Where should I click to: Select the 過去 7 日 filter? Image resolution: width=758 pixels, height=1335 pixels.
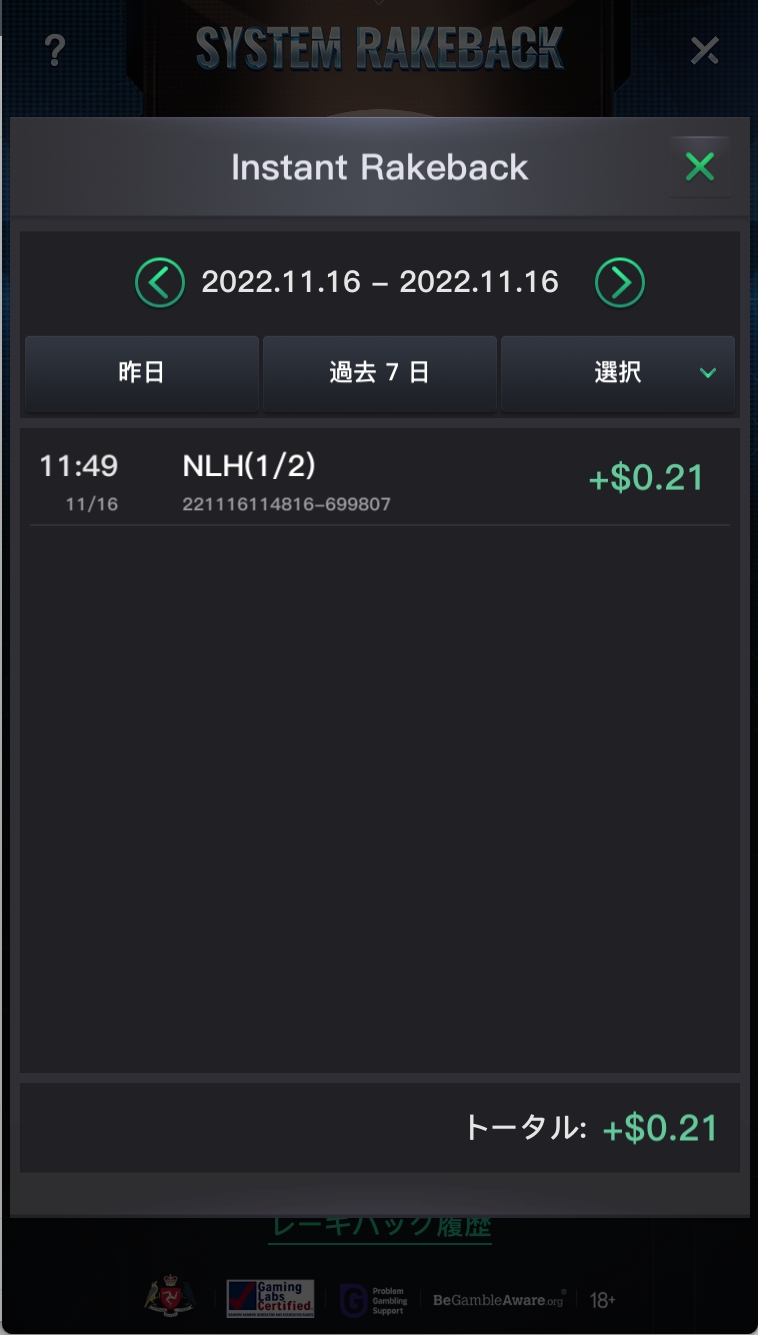pyautogui.click(x=379, y=373)
